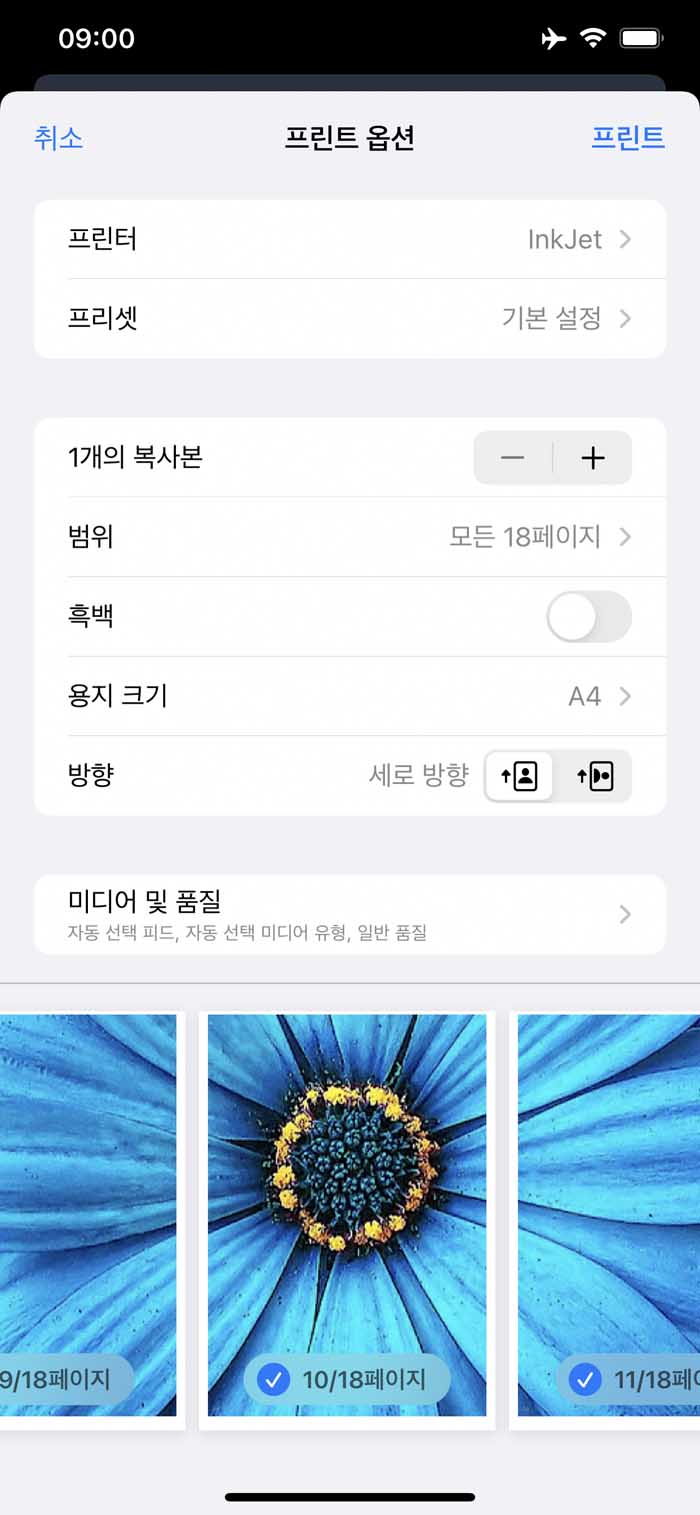Select landscape orientation icon
Image resolution: width=700 pixels, height=1515 pixels.
pyautogui.click(x=595, y=776)
